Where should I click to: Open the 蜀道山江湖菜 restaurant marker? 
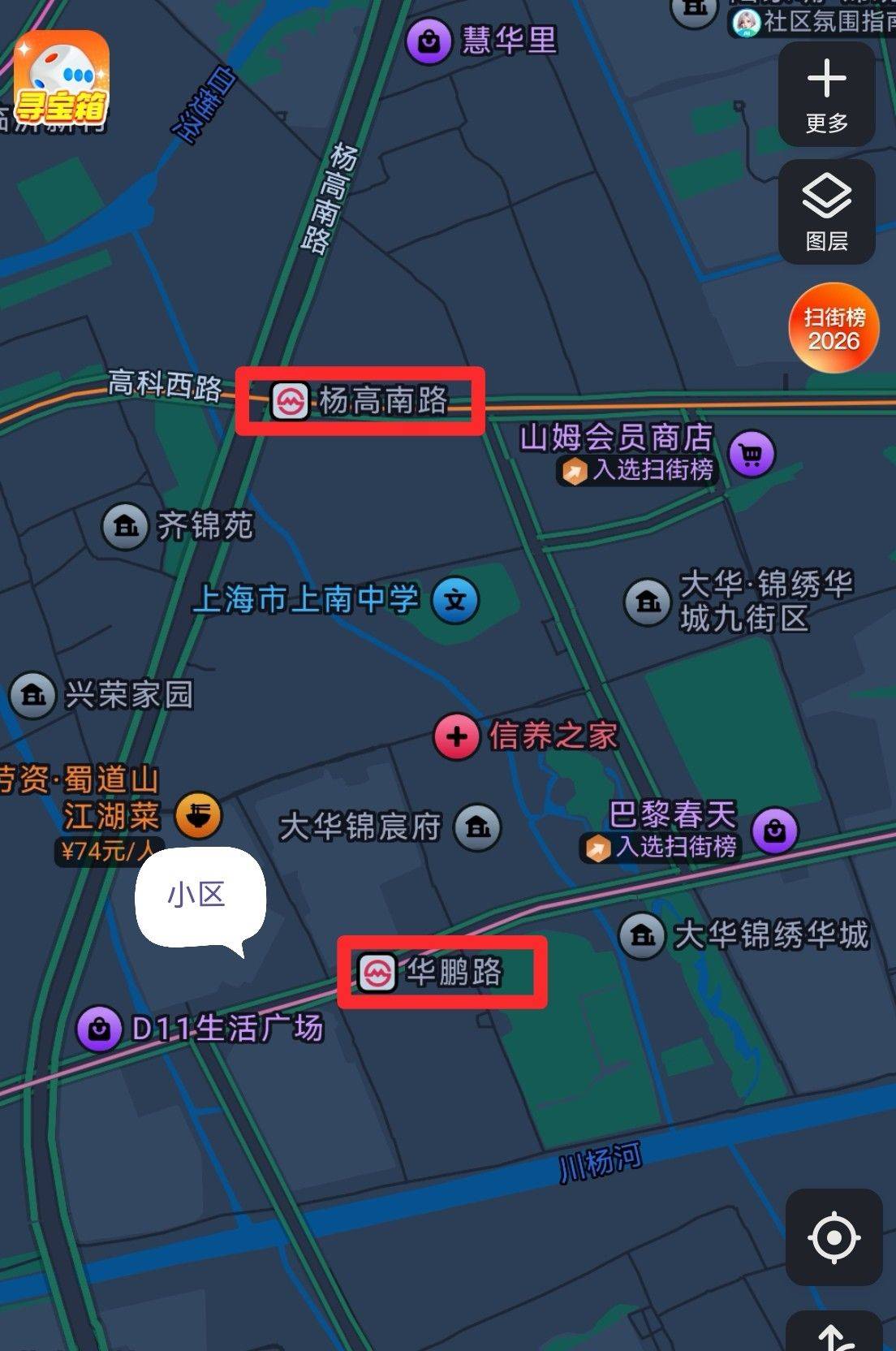(198, 814)
